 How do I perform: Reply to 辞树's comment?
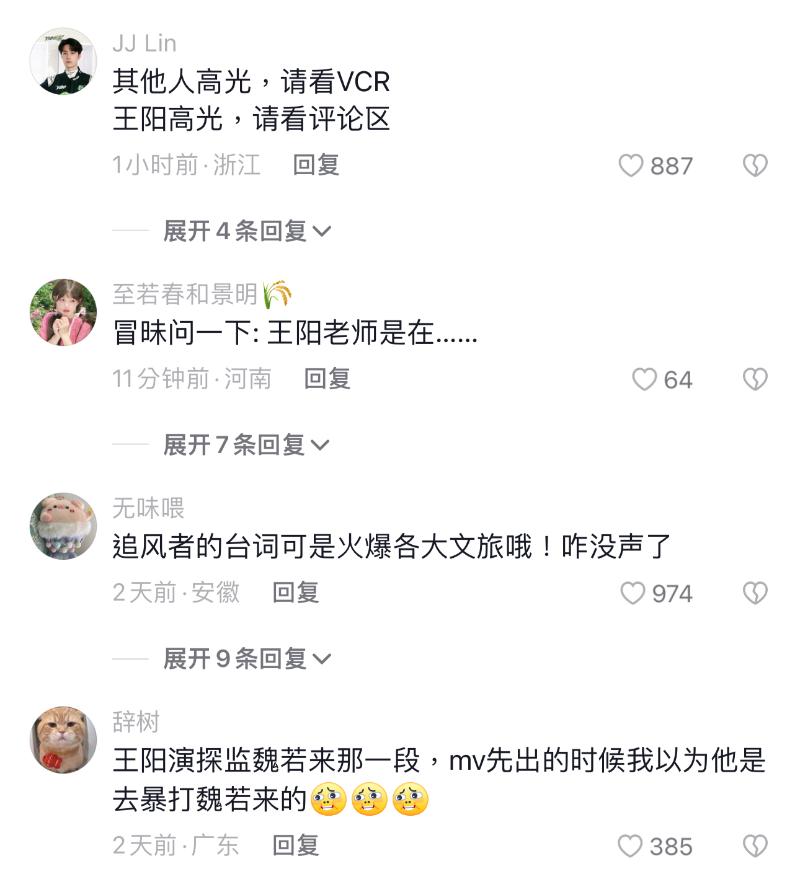pos(296,846)
